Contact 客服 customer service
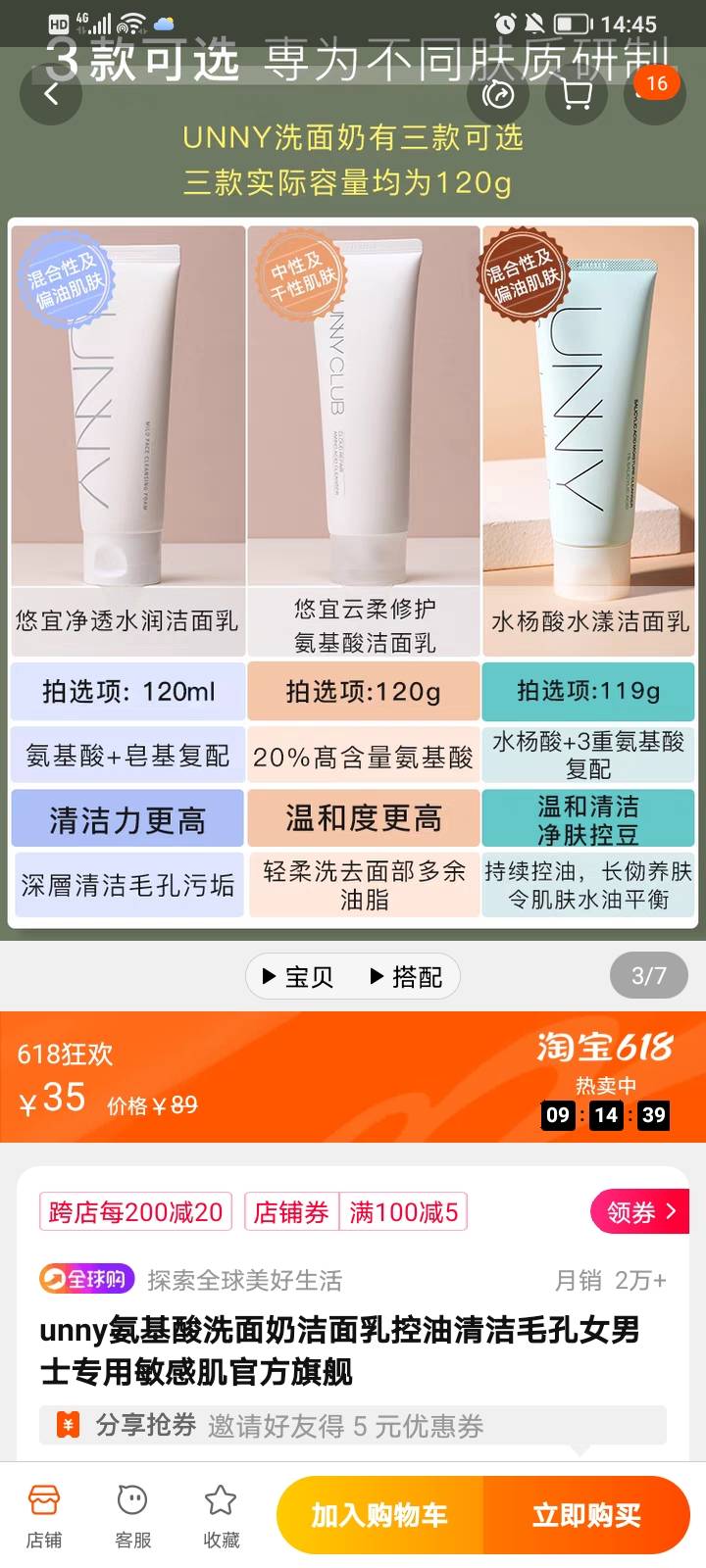Screen dimensions: 706x1568 point(132,1515)
